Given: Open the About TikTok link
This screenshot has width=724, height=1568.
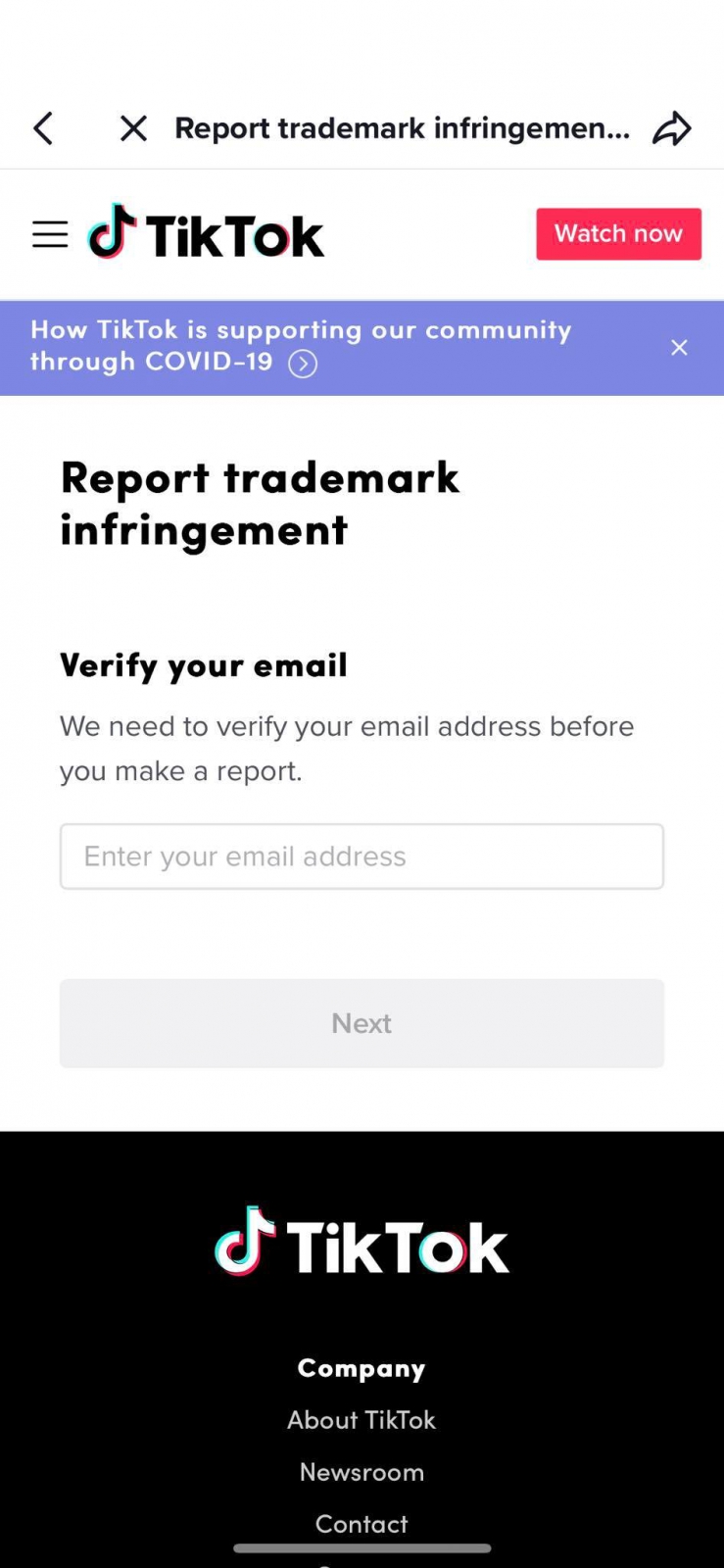Looking at the screenshot, I should (362, 1420).
